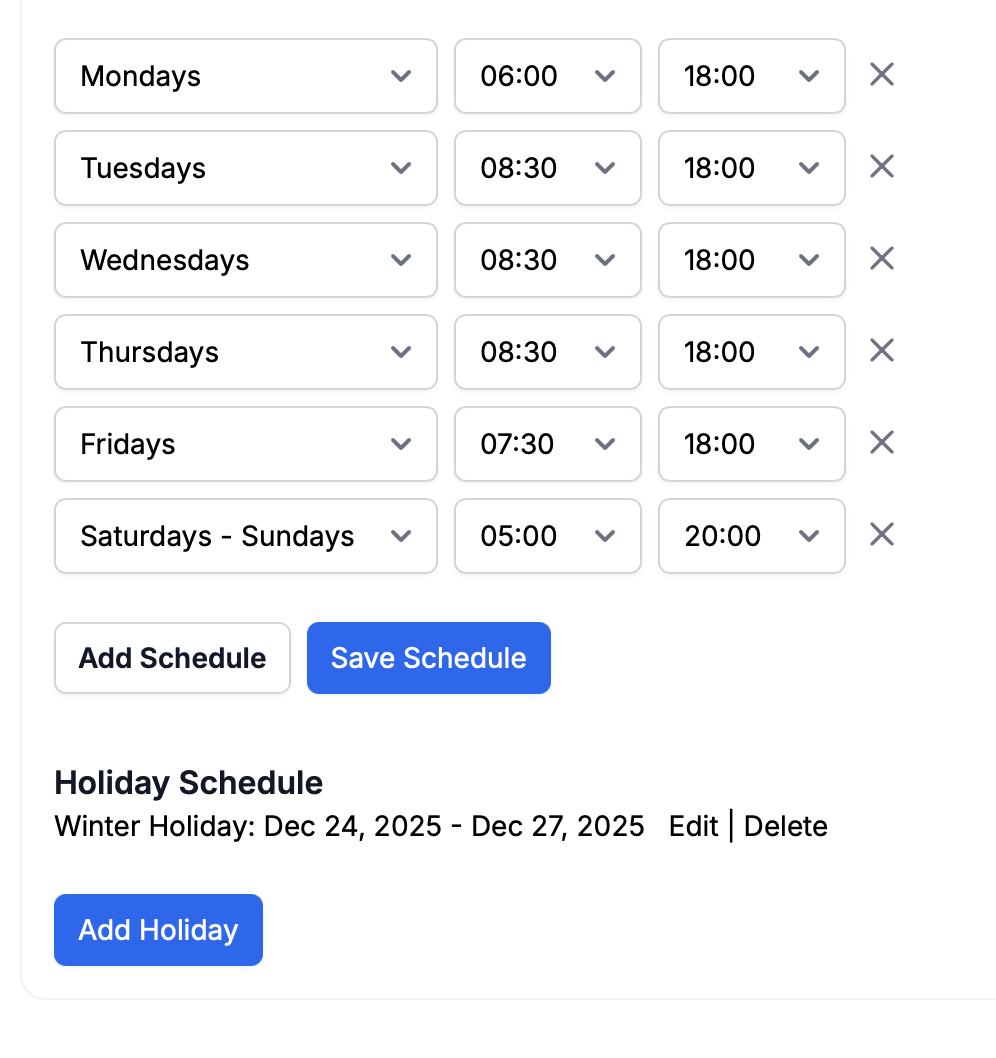Save the weekly schedule
This screenshot has height=1058, width=996.
click(x=428, y=657)
